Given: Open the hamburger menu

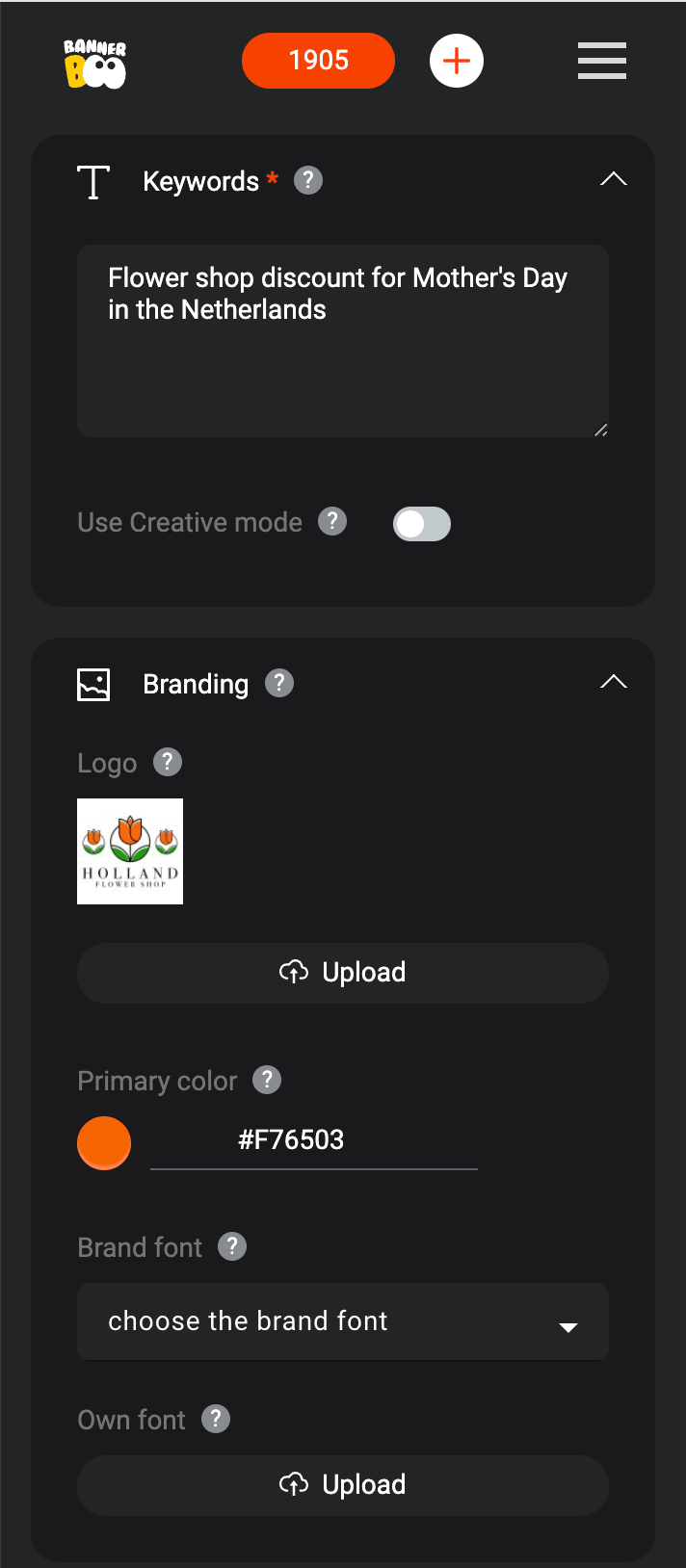Looking at the screenshot, I should click(x=602, y=61).
